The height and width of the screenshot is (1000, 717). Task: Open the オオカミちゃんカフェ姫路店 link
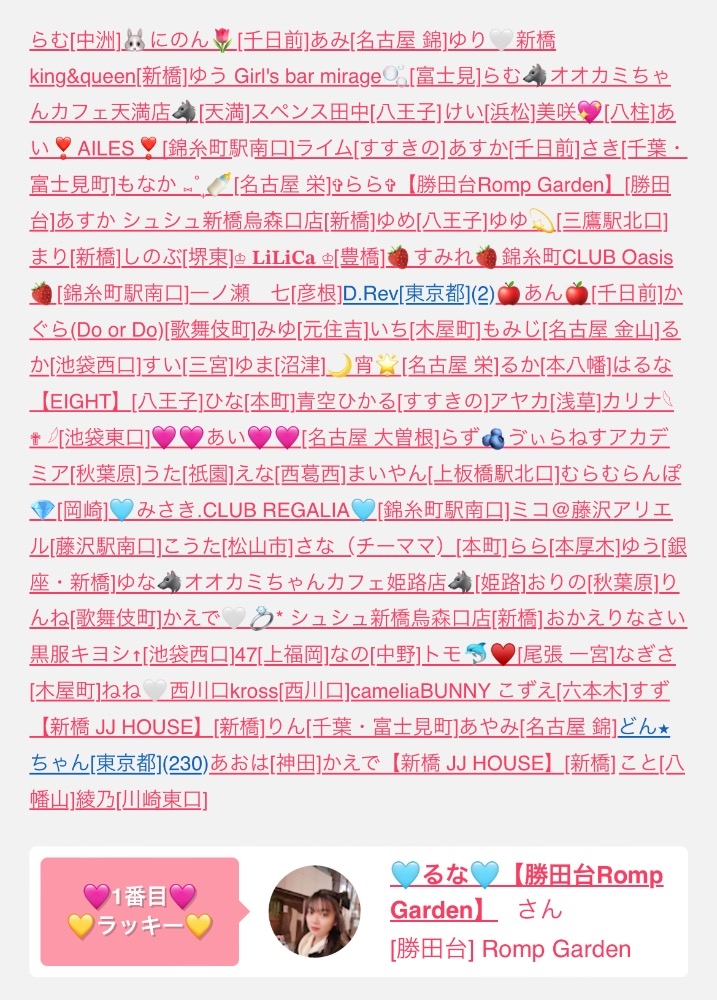click(315, 582)
